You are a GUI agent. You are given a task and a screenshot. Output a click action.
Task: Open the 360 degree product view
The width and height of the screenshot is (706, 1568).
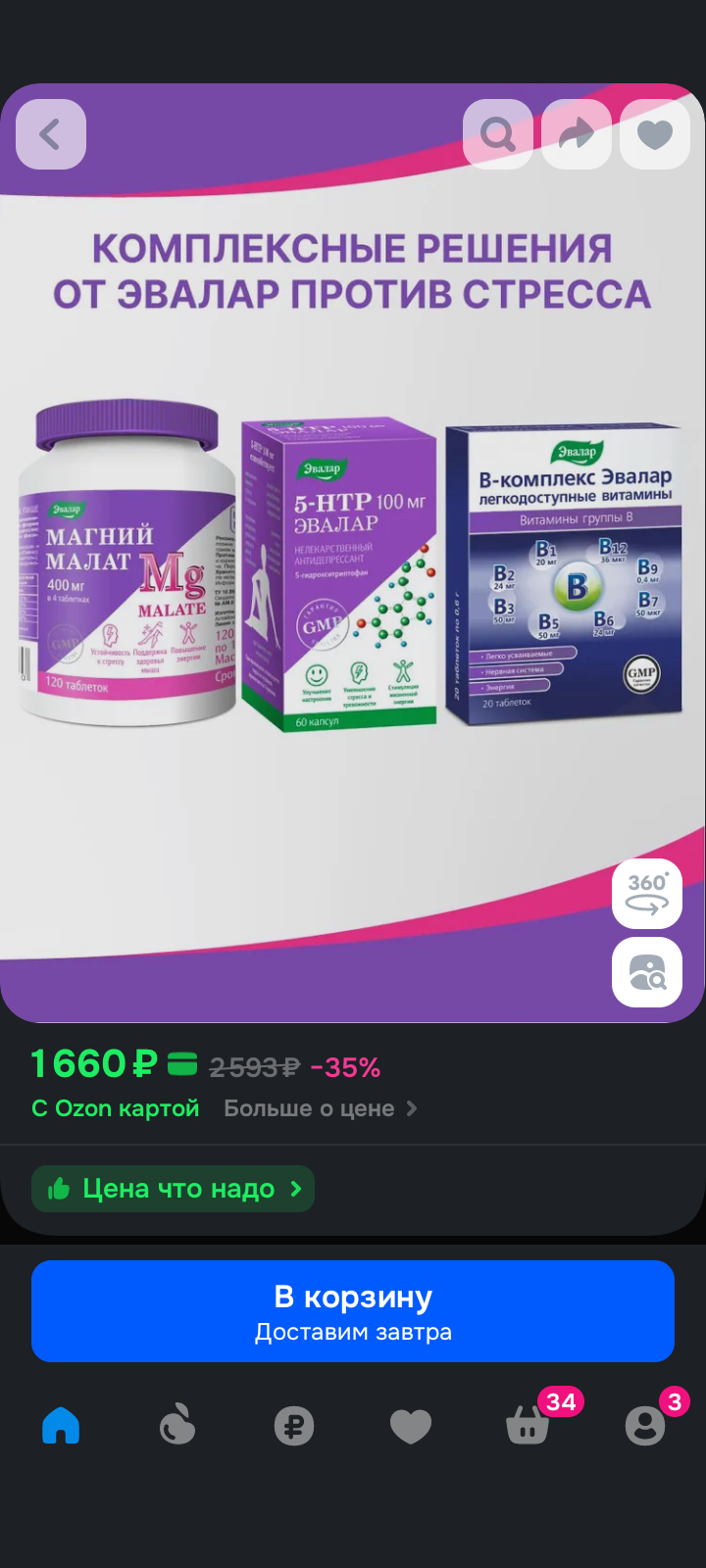coord(647,893)
